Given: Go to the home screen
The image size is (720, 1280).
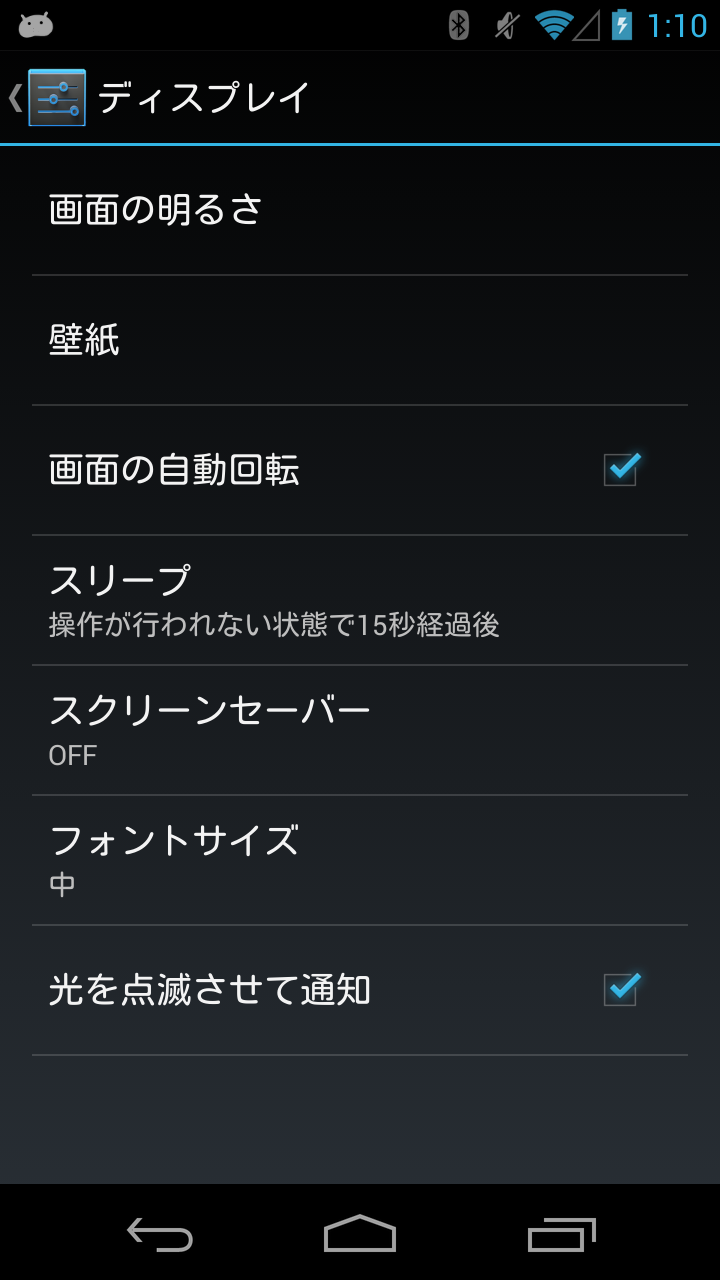Looking at the screenshot, I should (x=360, y=1234).
